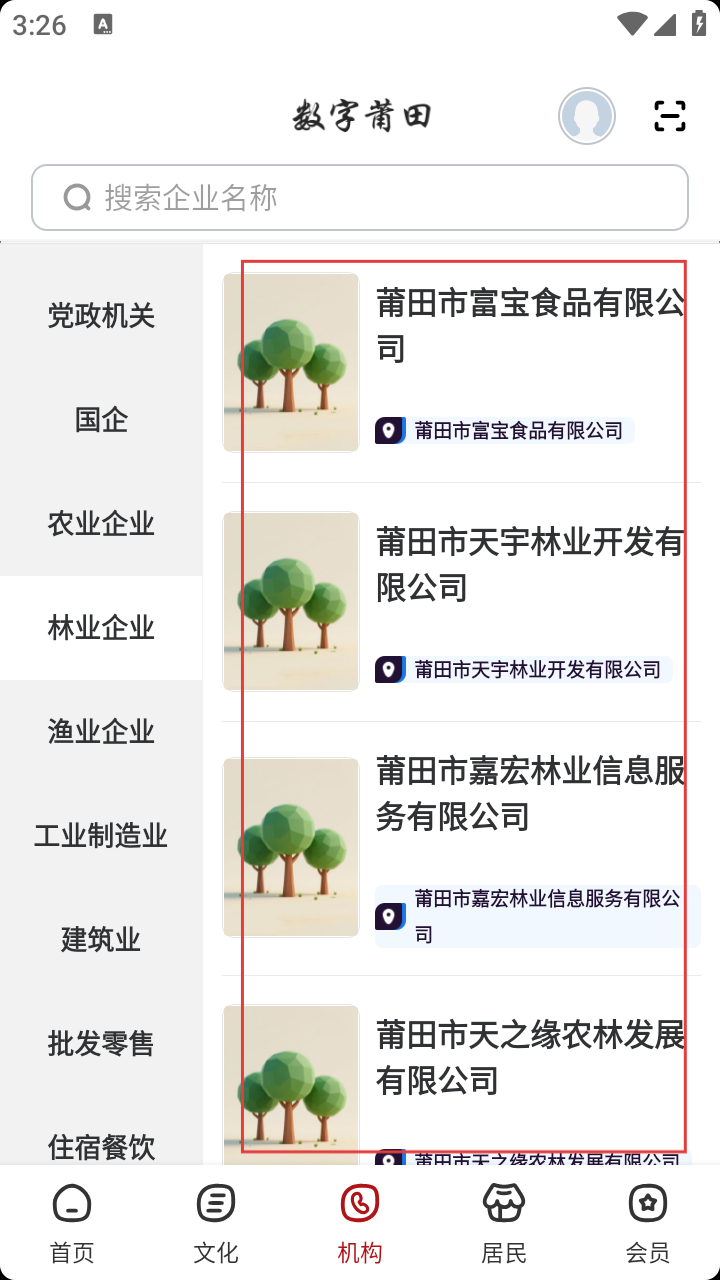Screen dimensions: 720x1280
Task: Go to the 首页 tab
Action: [72, 1223]
